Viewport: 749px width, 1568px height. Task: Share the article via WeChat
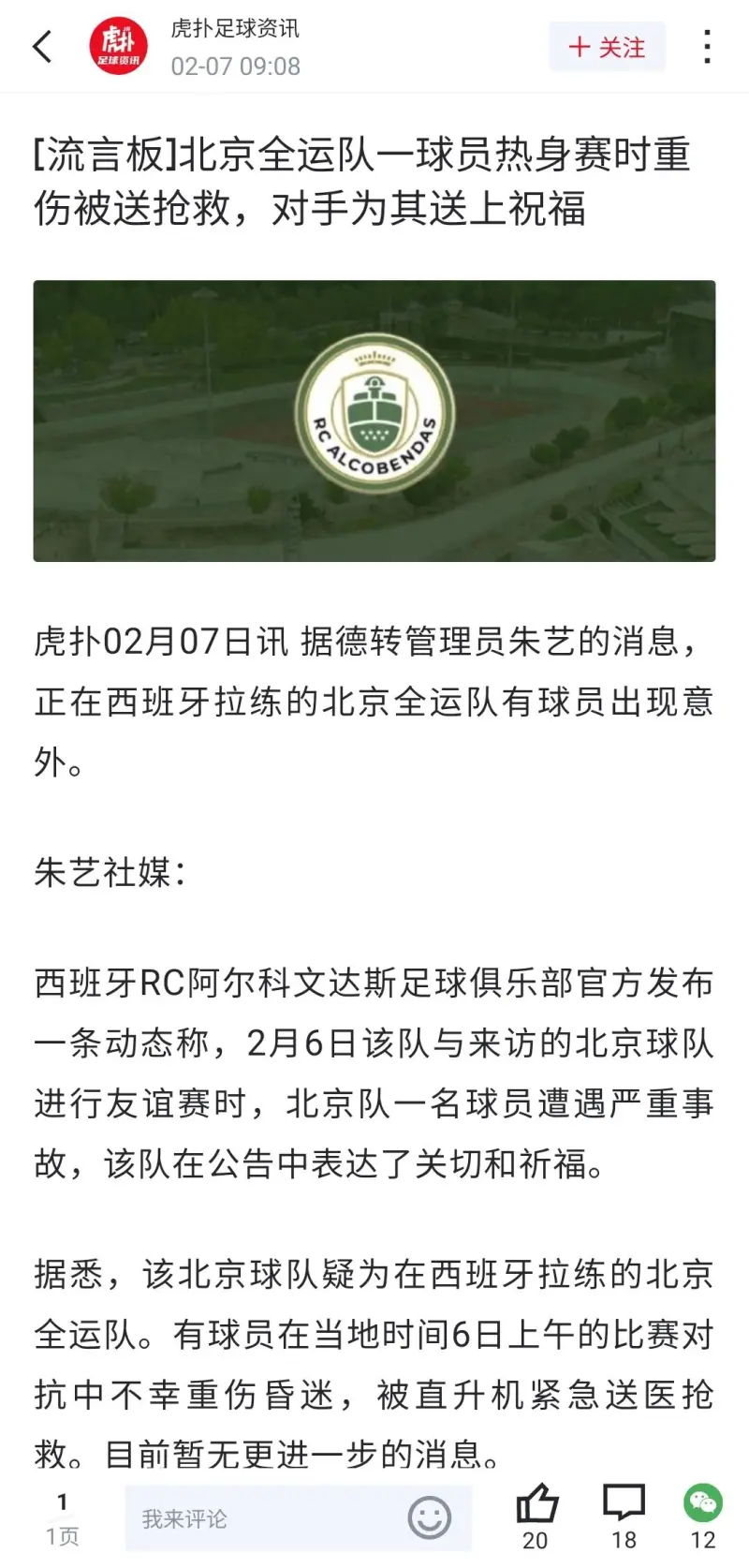pos(703,1516)
